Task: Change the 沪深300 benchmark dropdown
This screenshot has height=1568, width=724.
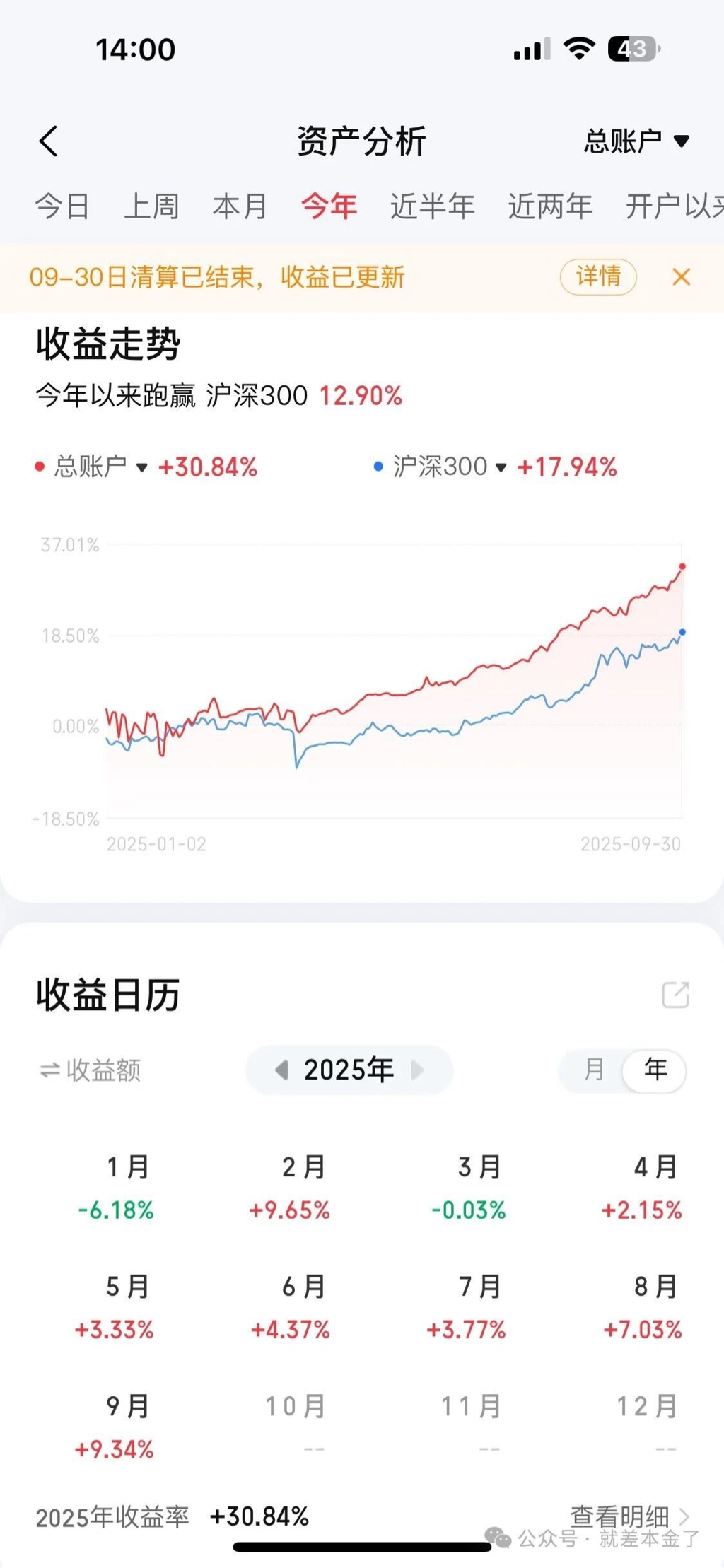Action: click(x=449, y=467)
